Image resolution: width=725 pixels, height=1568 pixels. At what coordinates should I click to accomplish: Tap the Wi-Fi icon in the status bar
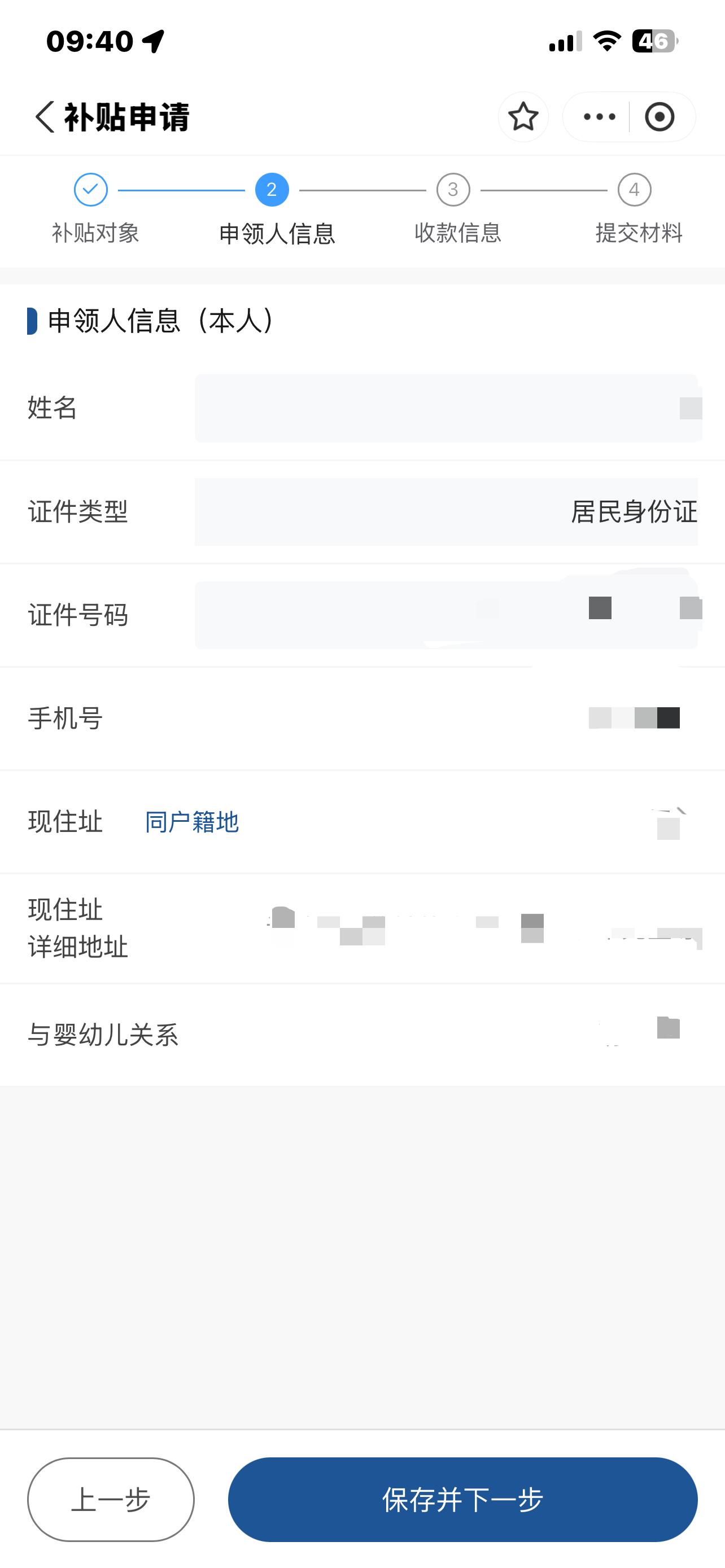pos(606,40)
